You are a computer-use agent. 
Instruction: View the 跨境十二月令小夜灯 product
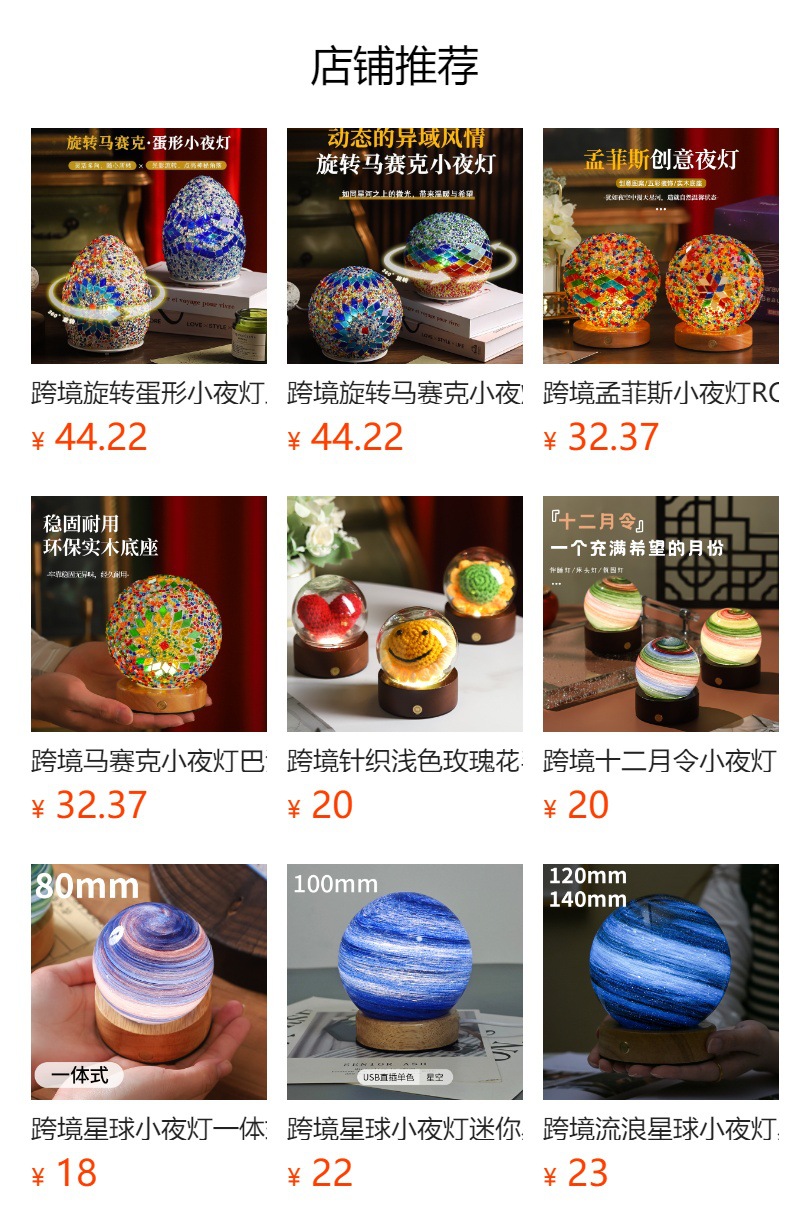pos(661,660)
